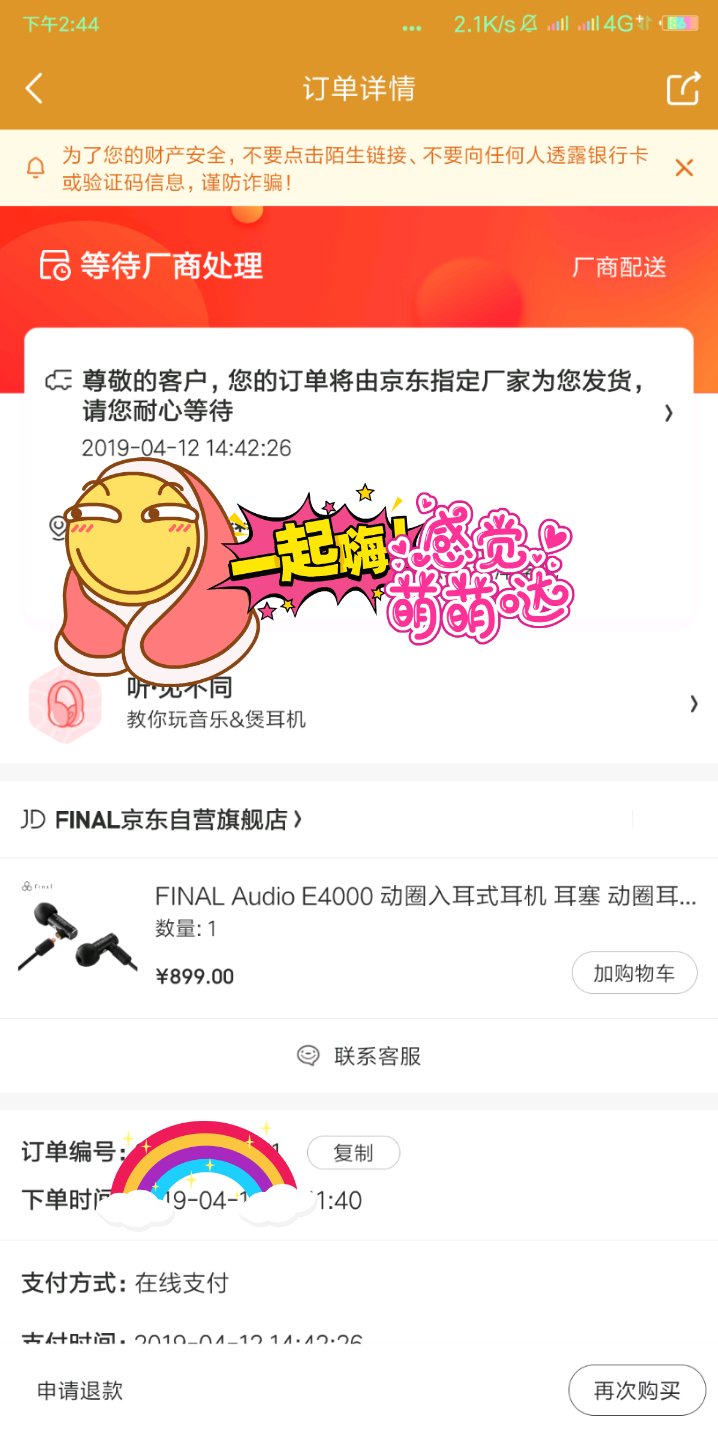
Task: Dismiss the fraud warning banner
Action: 684,168
